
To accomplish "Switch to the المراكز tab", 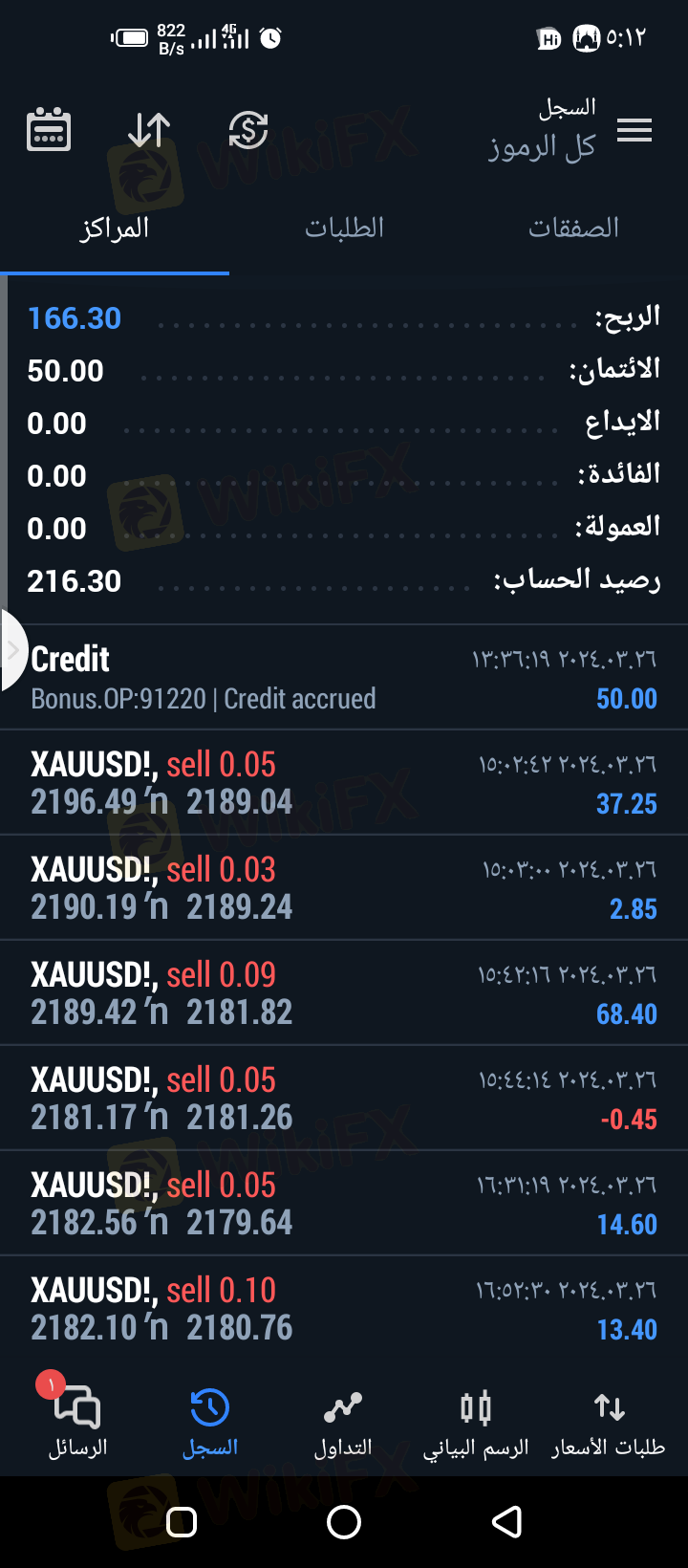I will coord(115,229).
